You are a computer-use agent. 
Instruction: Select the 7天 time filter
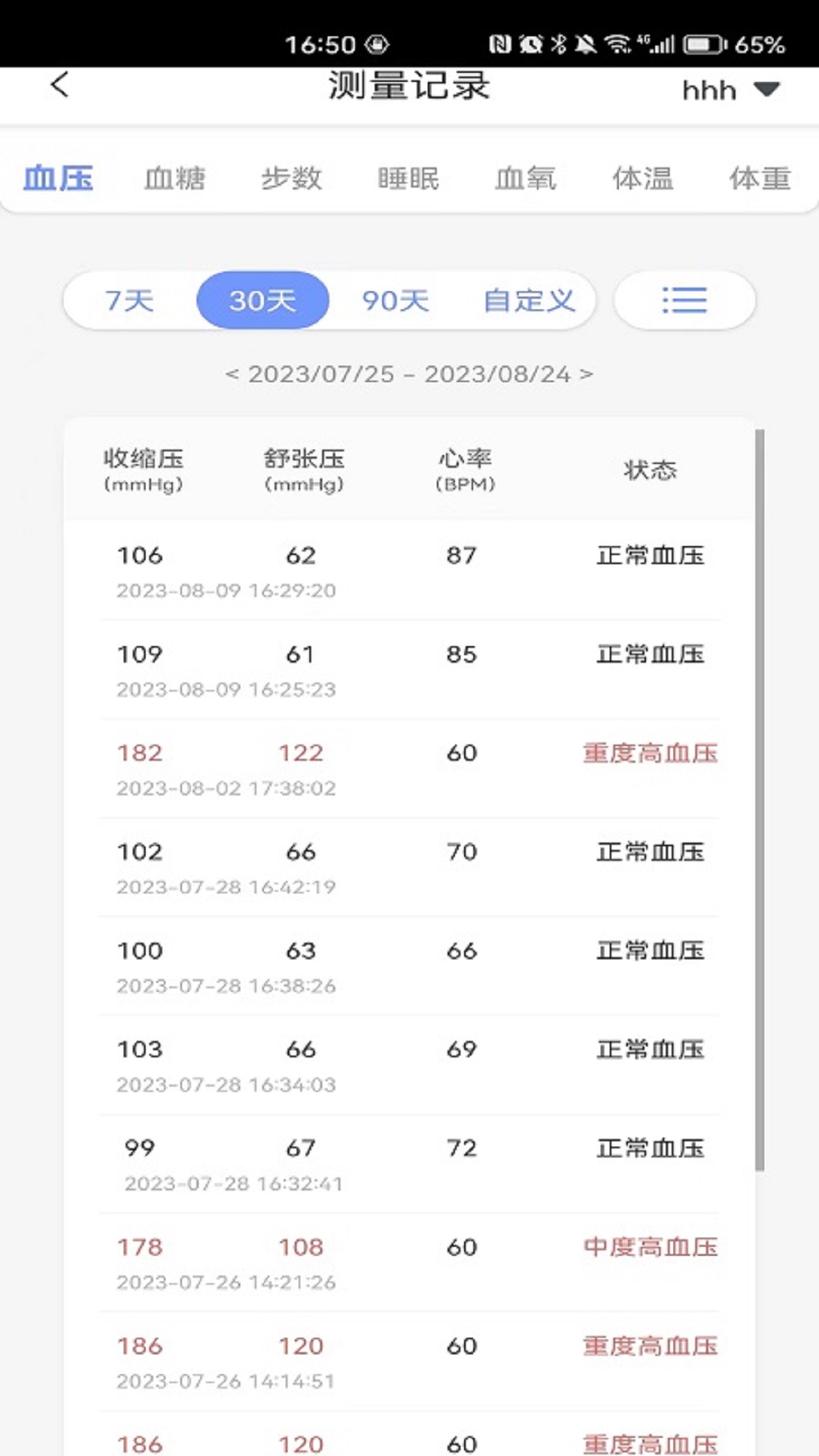coord(129,300)
